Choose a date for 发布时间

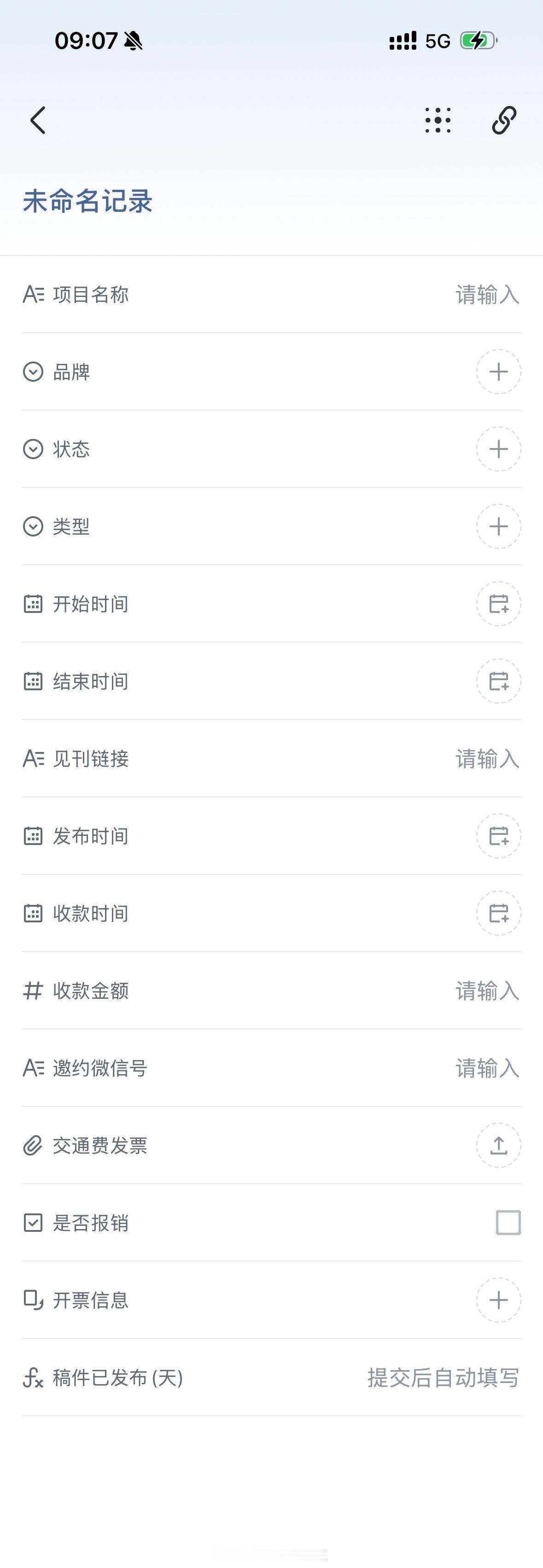[x=498, y=836]
